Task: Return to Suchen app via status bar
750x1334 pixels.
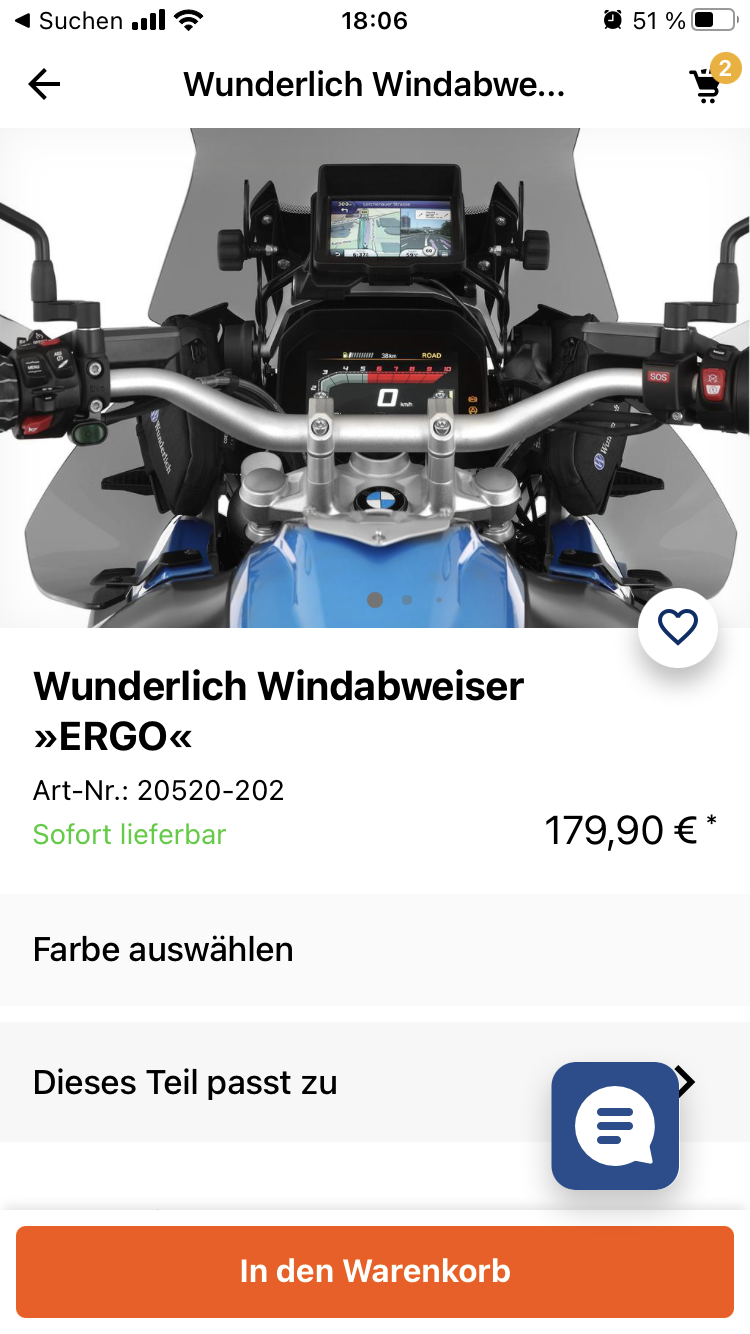Action: (x=68, y=20)
